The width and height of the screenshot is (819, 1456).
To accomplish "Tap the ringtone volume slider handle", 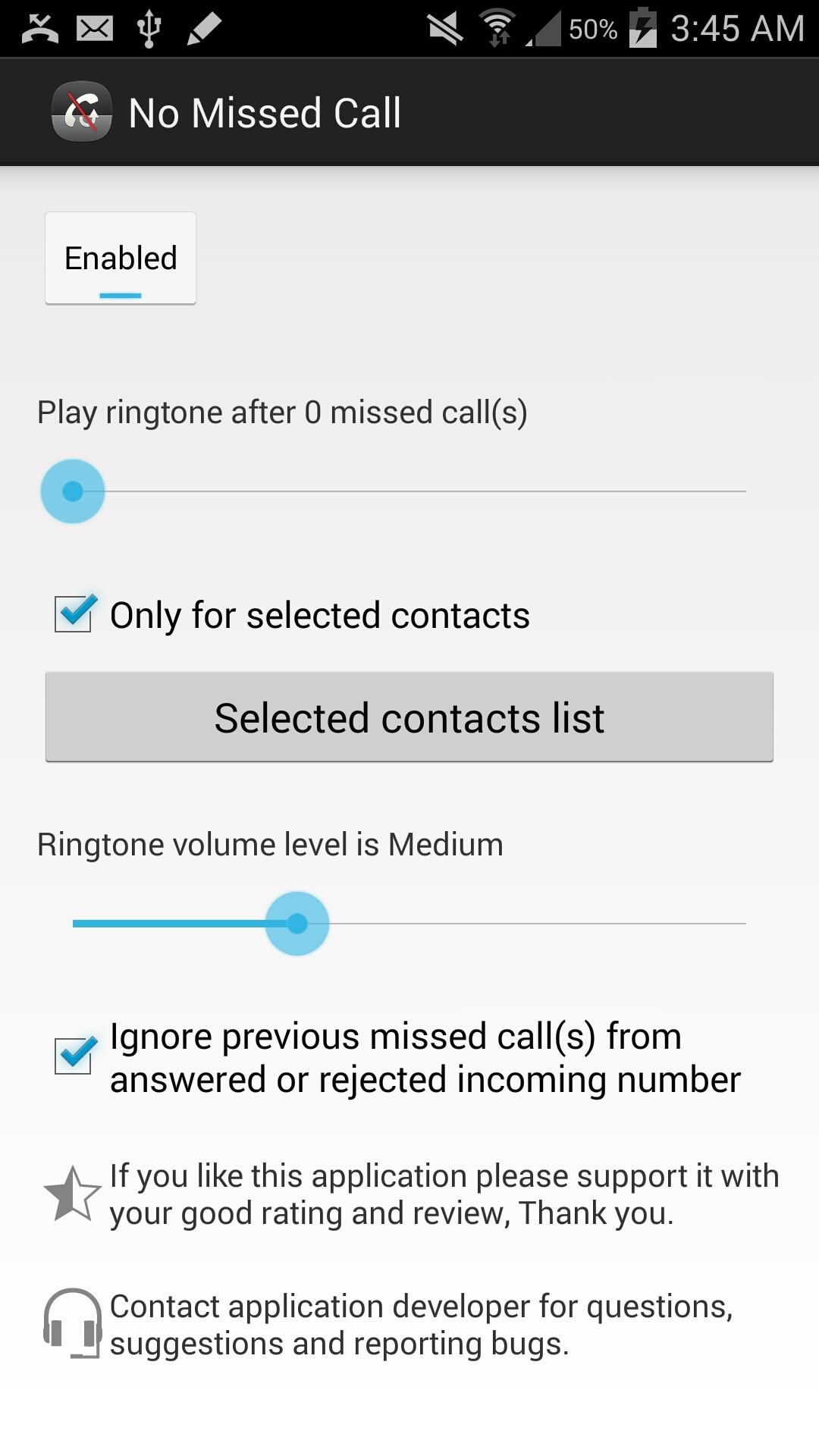I will [297, 922].
